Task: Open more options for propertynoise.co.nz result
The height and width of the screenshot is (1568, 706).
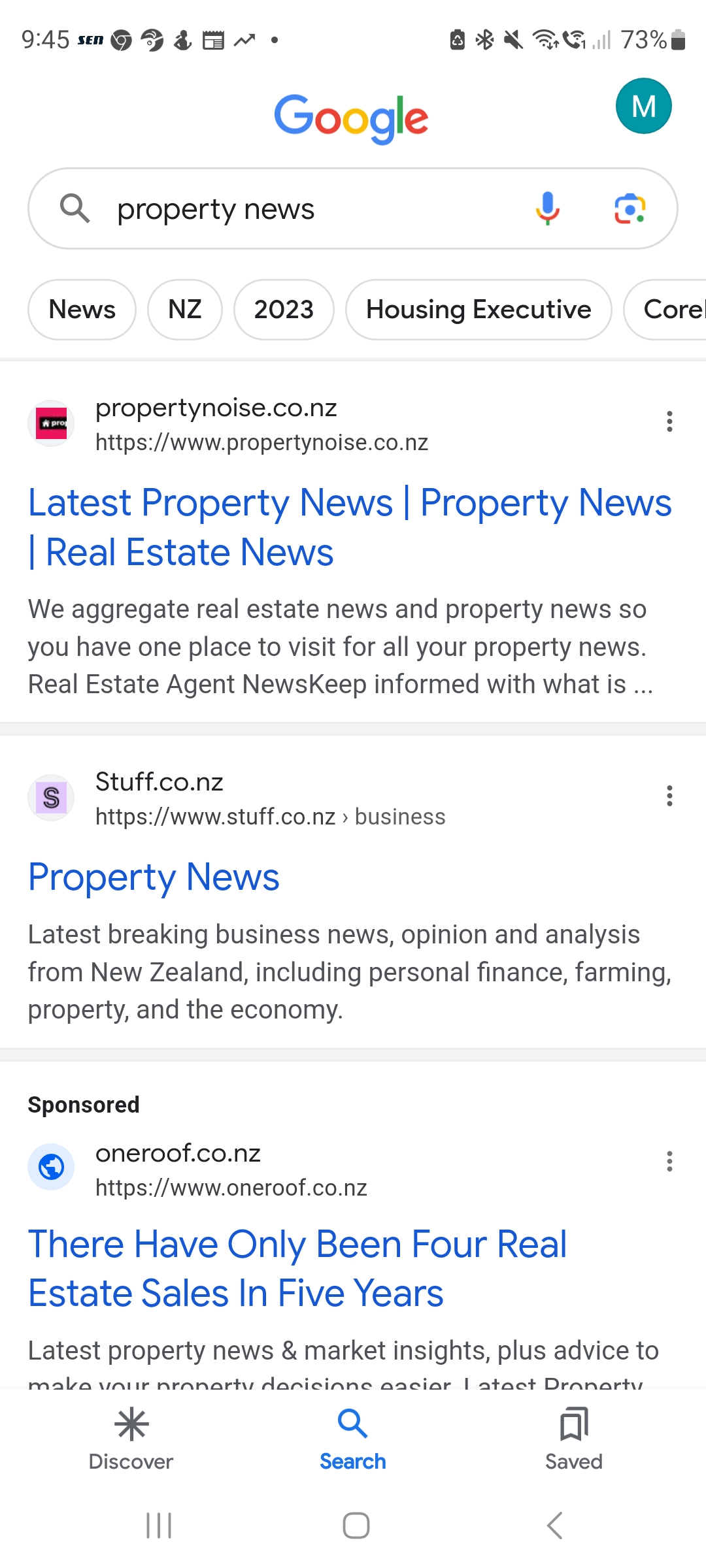Action: point(669,421)
